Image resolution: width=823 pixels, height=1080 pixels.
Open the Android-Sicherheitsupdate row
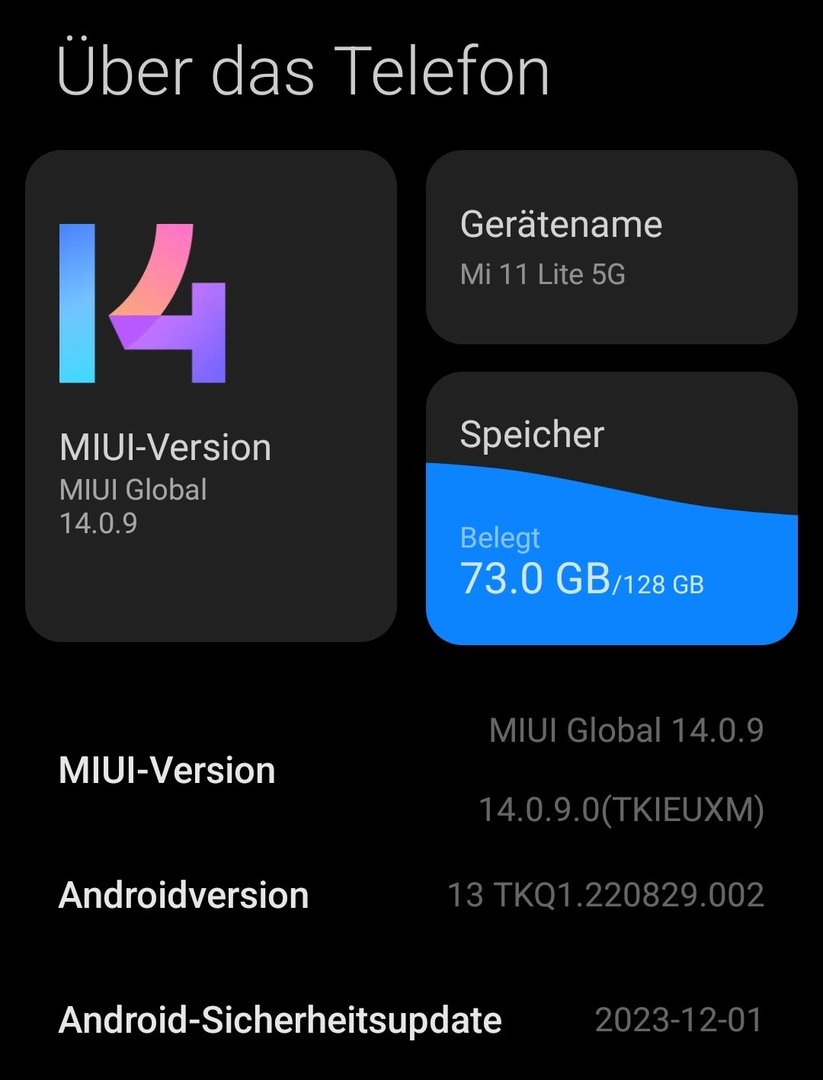point(411,1020)
